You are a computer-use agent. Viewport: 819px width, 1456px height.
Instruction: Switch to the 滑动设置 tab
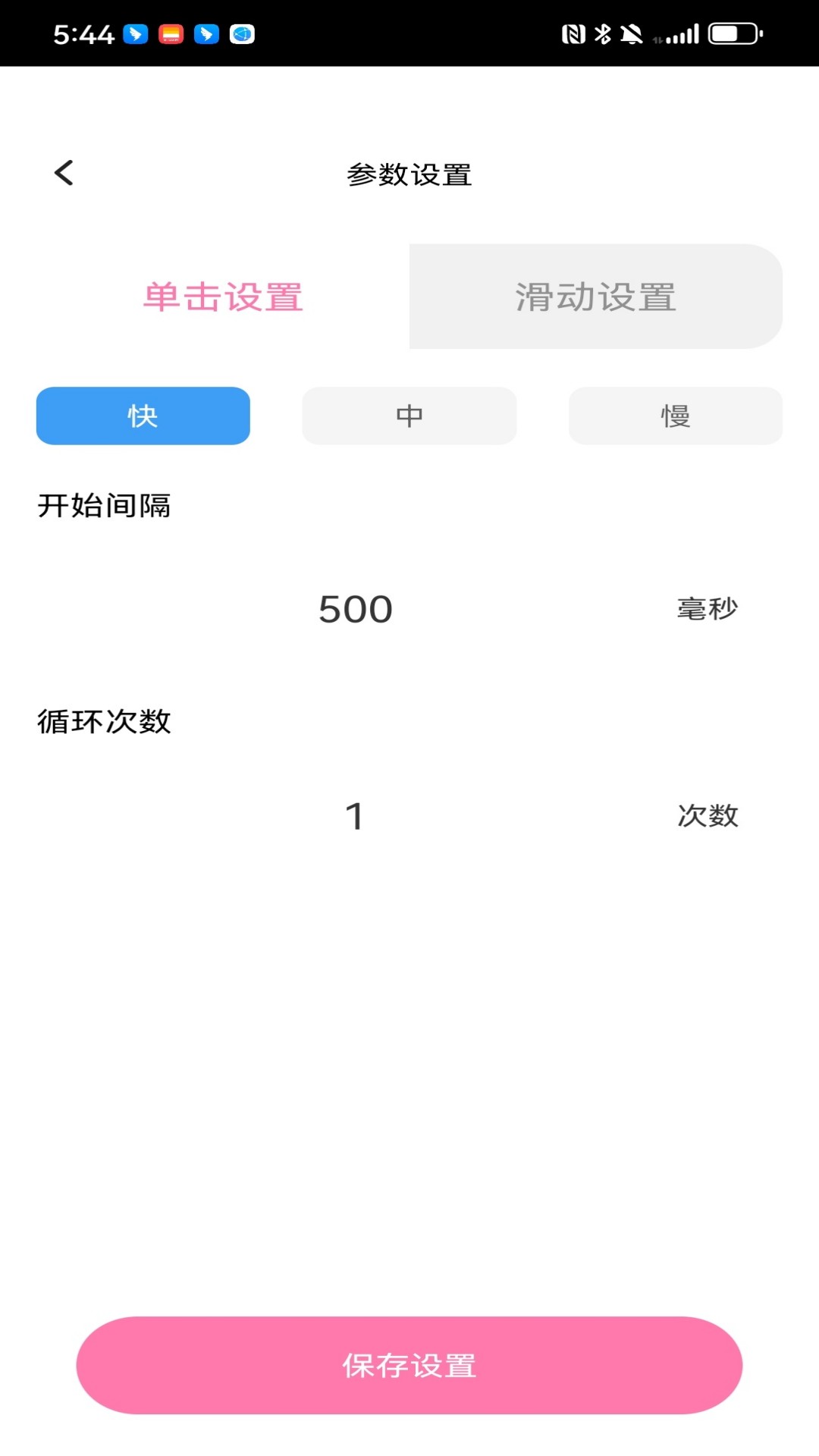(595, 297)
